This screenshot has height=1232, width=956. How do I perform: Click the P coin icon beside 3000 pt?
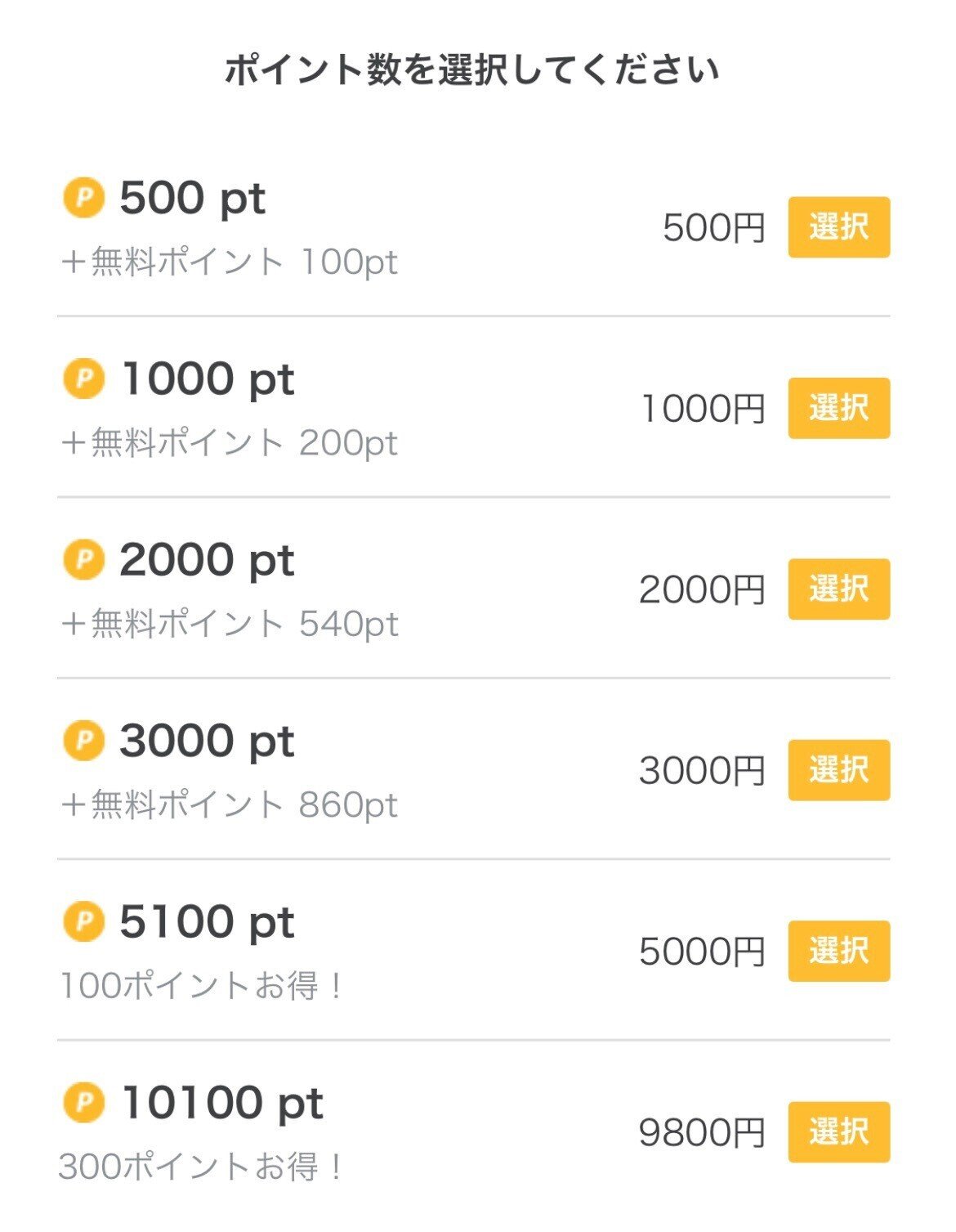coord(84,738)
